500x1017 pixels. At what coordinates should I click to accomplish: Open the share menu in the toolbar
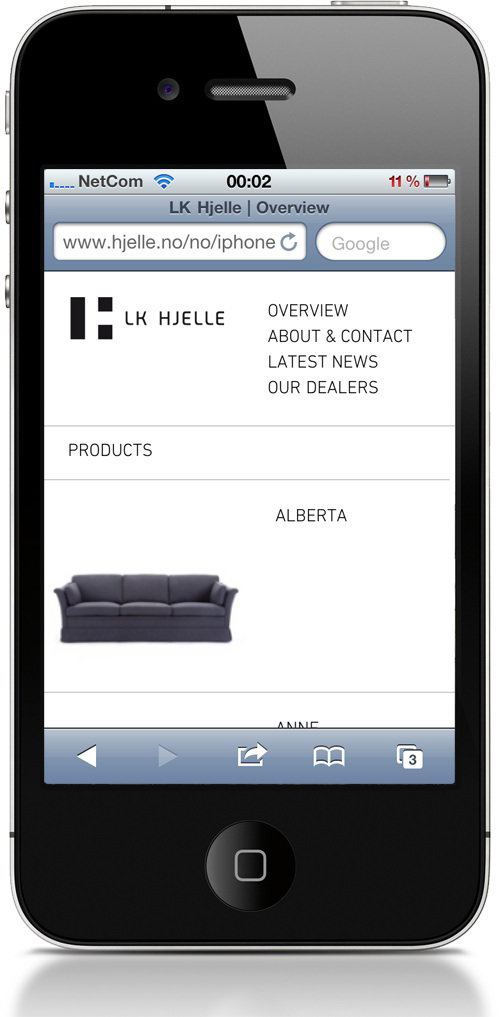(252, 755)
